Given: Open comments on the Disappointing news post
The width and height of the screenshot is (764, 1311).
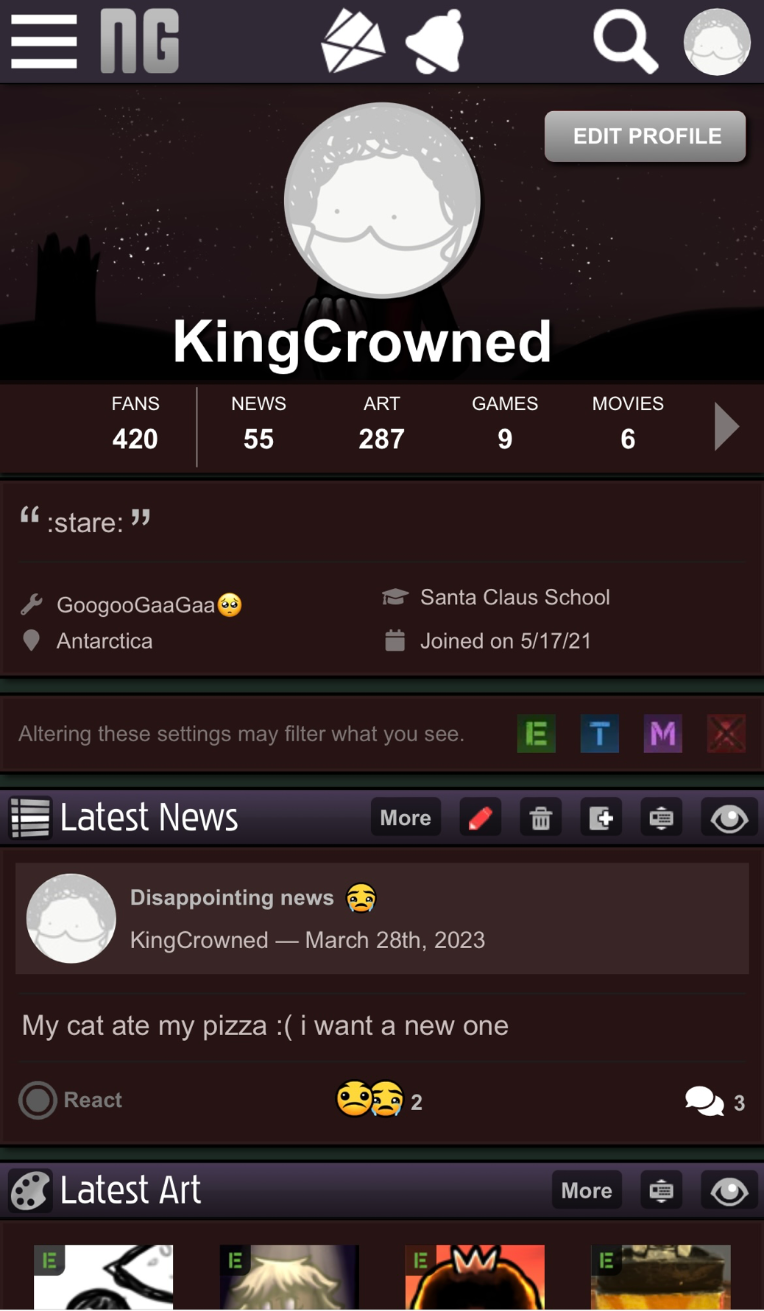Looking at the screenshot, I should 714,1102.
